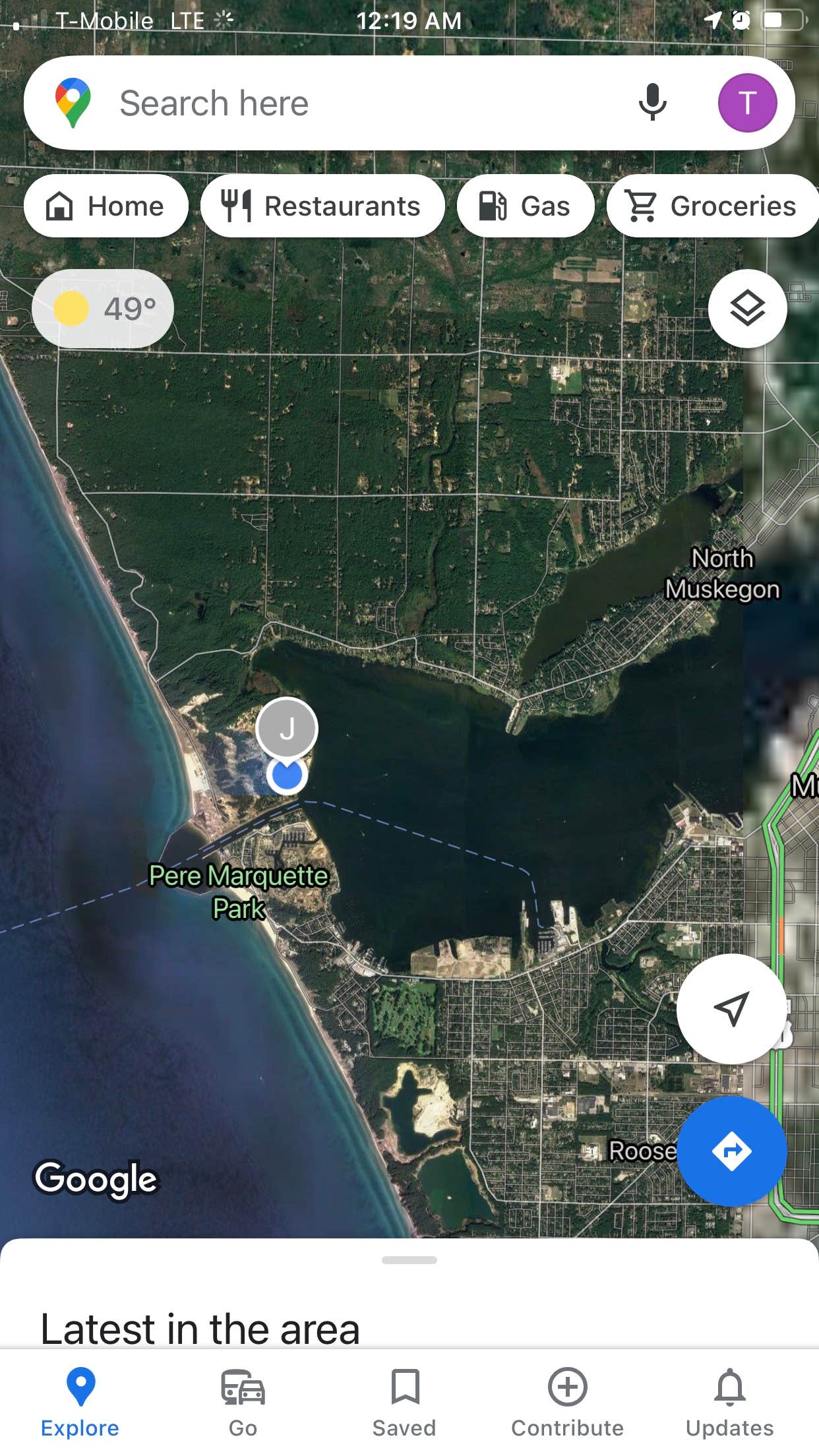Open Pere Marquette Park map label
819x1456 pixels.
pos(237,892)
